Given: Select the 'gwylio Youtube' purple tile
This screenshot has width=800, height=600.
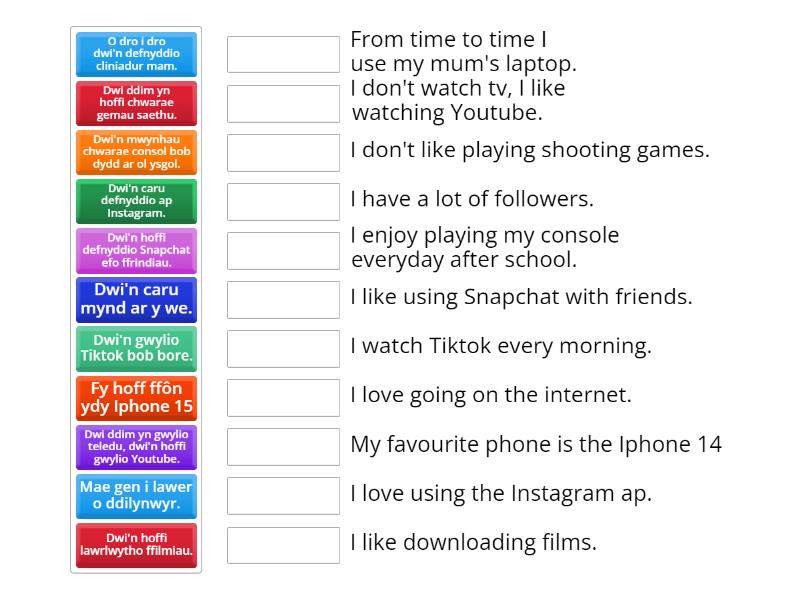Looking at the screenshot, I should point(136,446).
